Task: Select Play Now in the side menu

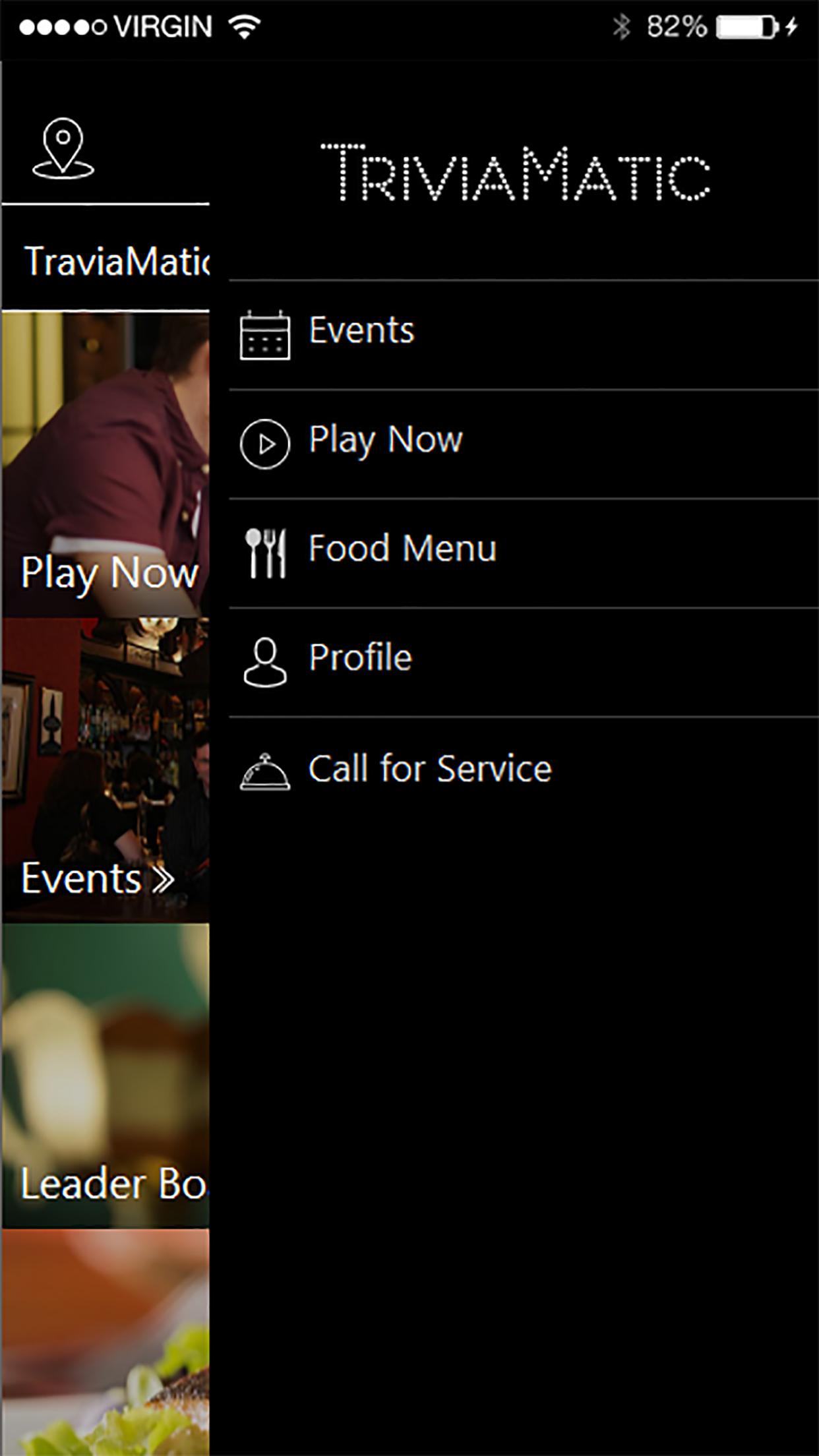Action: pyautogui.click(x=385, y=440)
